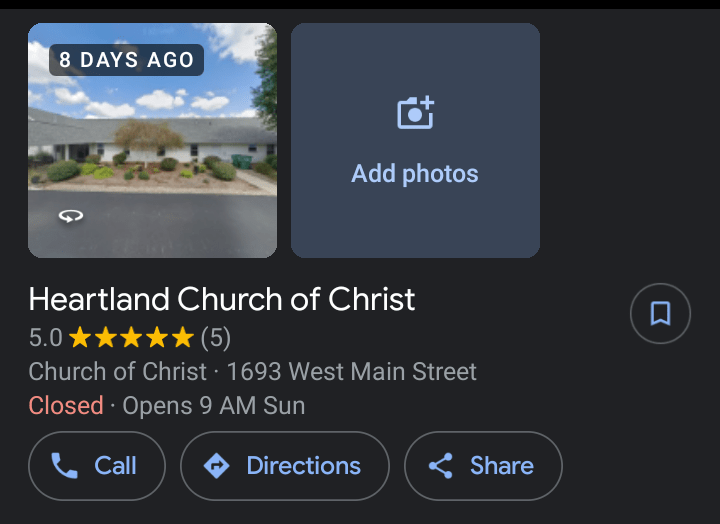Viewport: 720px width, 524px height.
Task: Share this place listing
Action: [x=483, y=466]
